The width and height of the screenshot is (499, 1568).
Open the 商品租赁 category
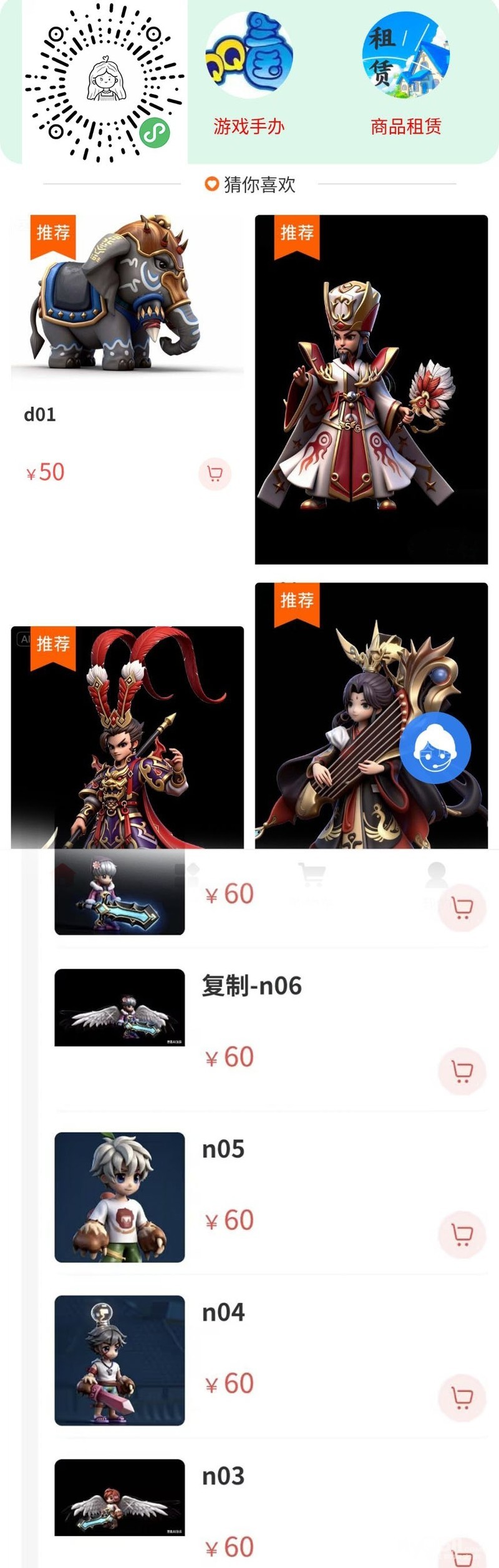[405, 74]
